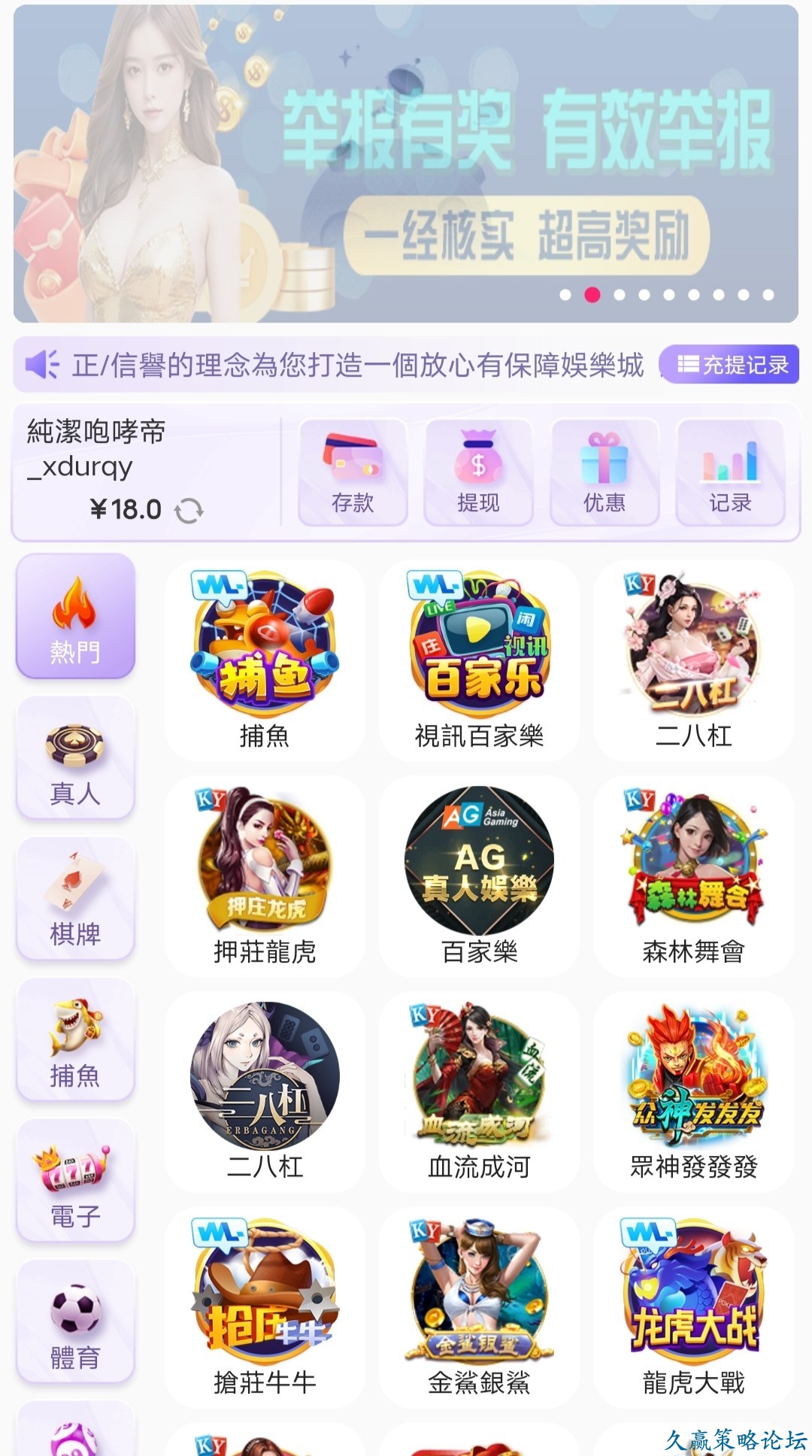Image resolution: width=812 pixels, height=1456 pixels.
Task: Switch to the 體育 category
Action: [x=75, y=1322]
